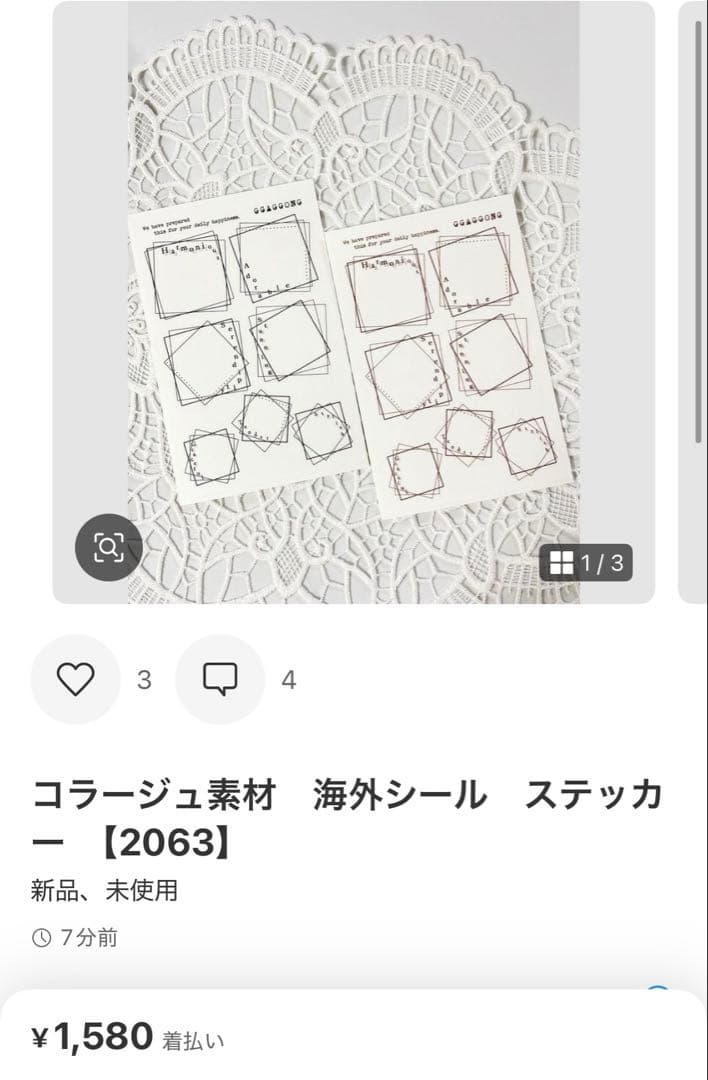View all photos via the 1/3 indicator

click(587, 563)
